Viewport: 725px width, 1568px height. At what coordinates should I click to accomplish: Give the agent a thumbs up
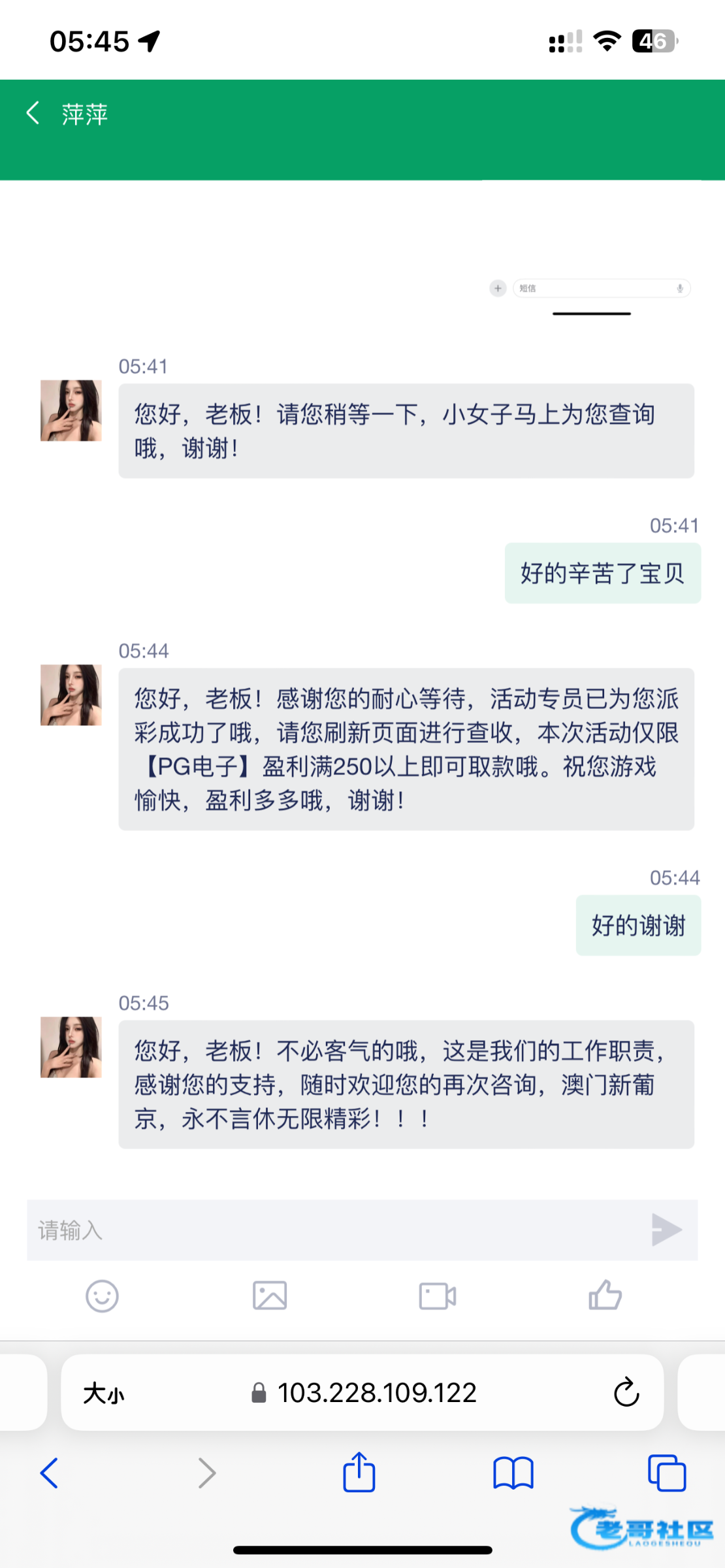605,1296
